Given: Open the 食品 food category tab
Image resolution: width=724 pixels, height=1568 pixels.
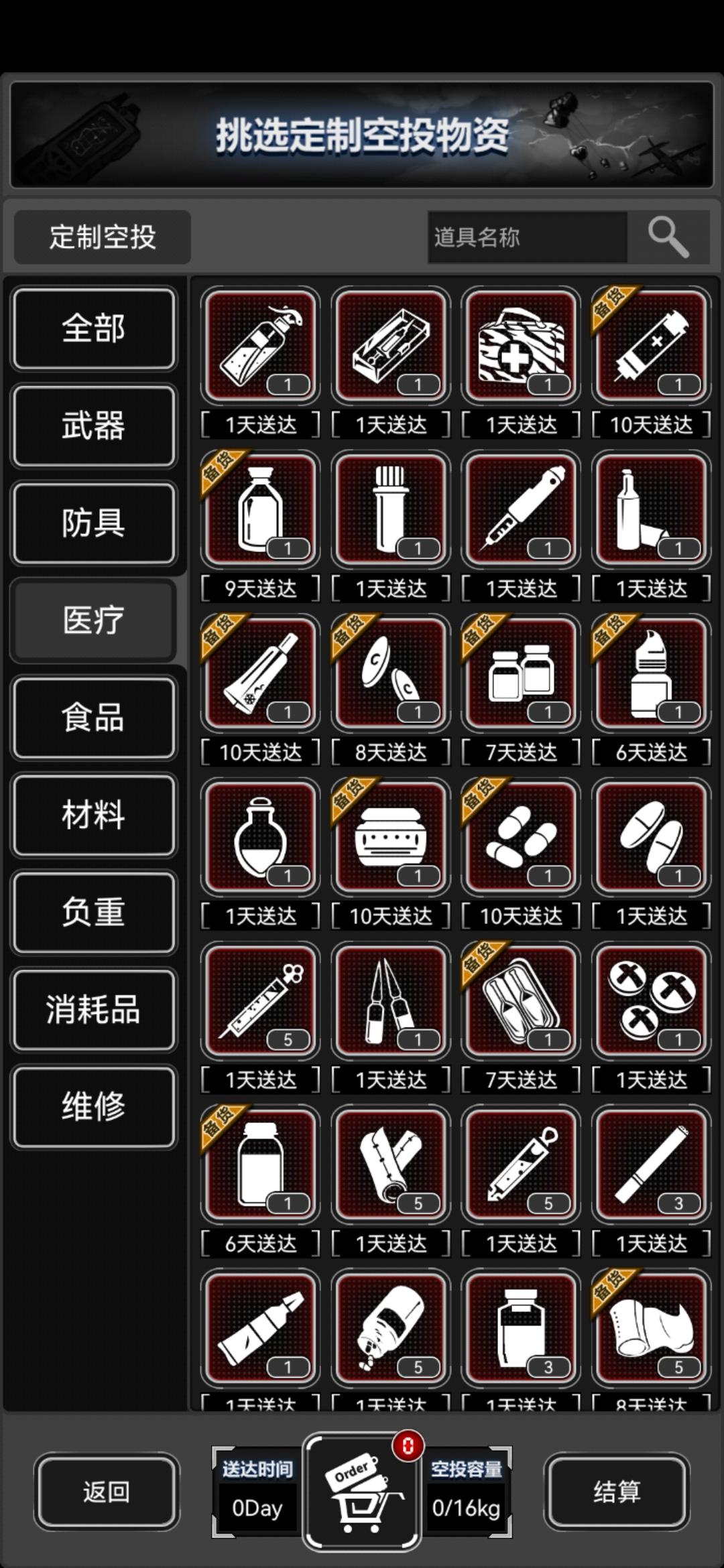Looking at the screenshot, I should [94, 718].
